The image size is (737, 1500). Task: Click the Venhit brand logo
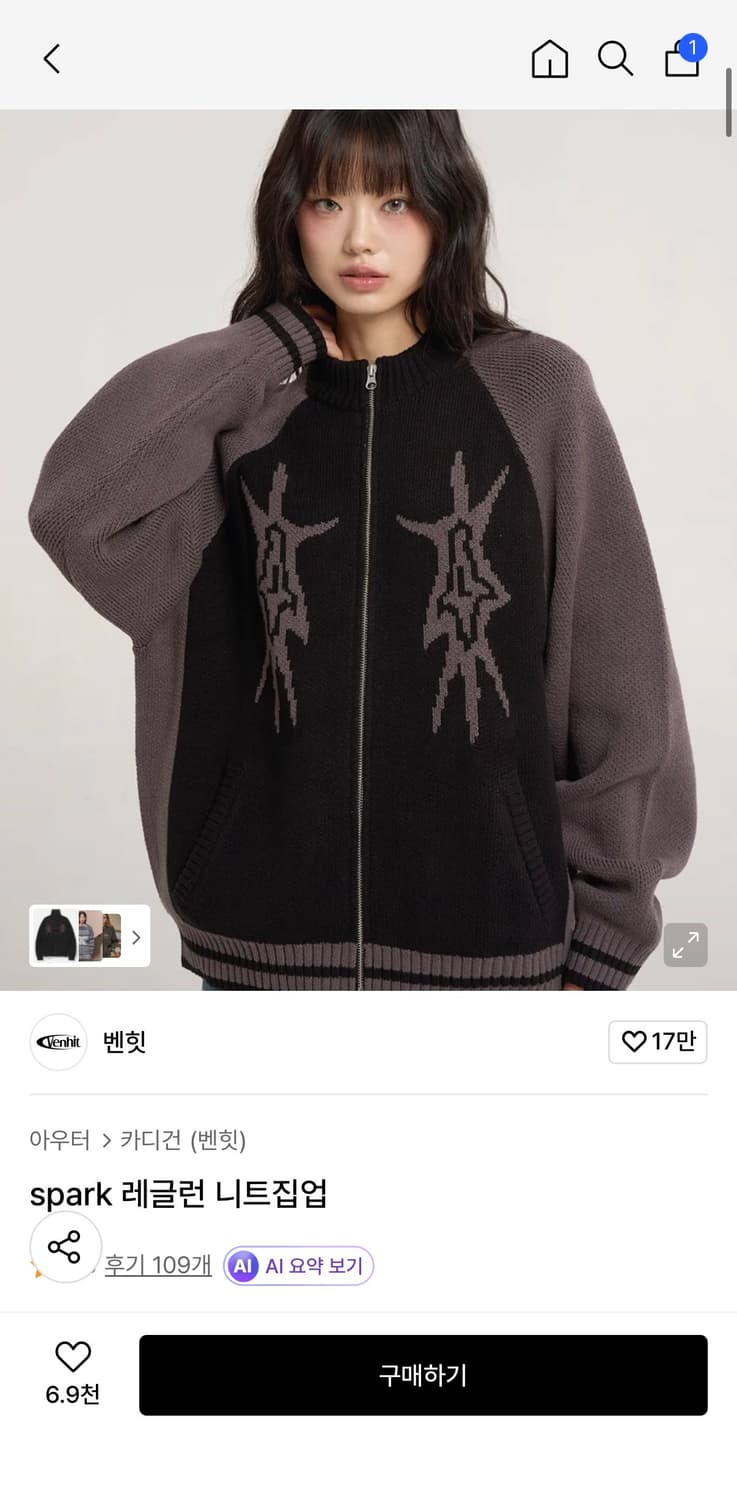[x=58, y=1041]
